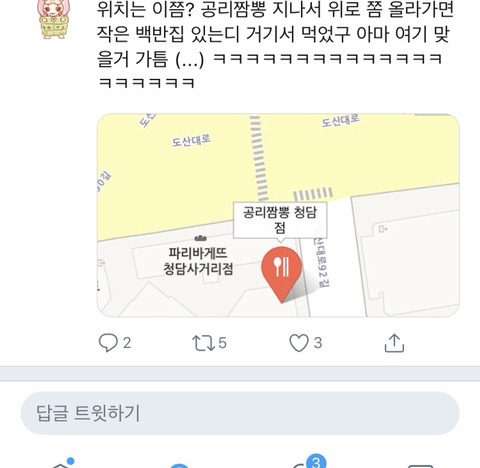
Task: Retweet the post with the map
Action: pyautogui.click(x=203, y=343)
